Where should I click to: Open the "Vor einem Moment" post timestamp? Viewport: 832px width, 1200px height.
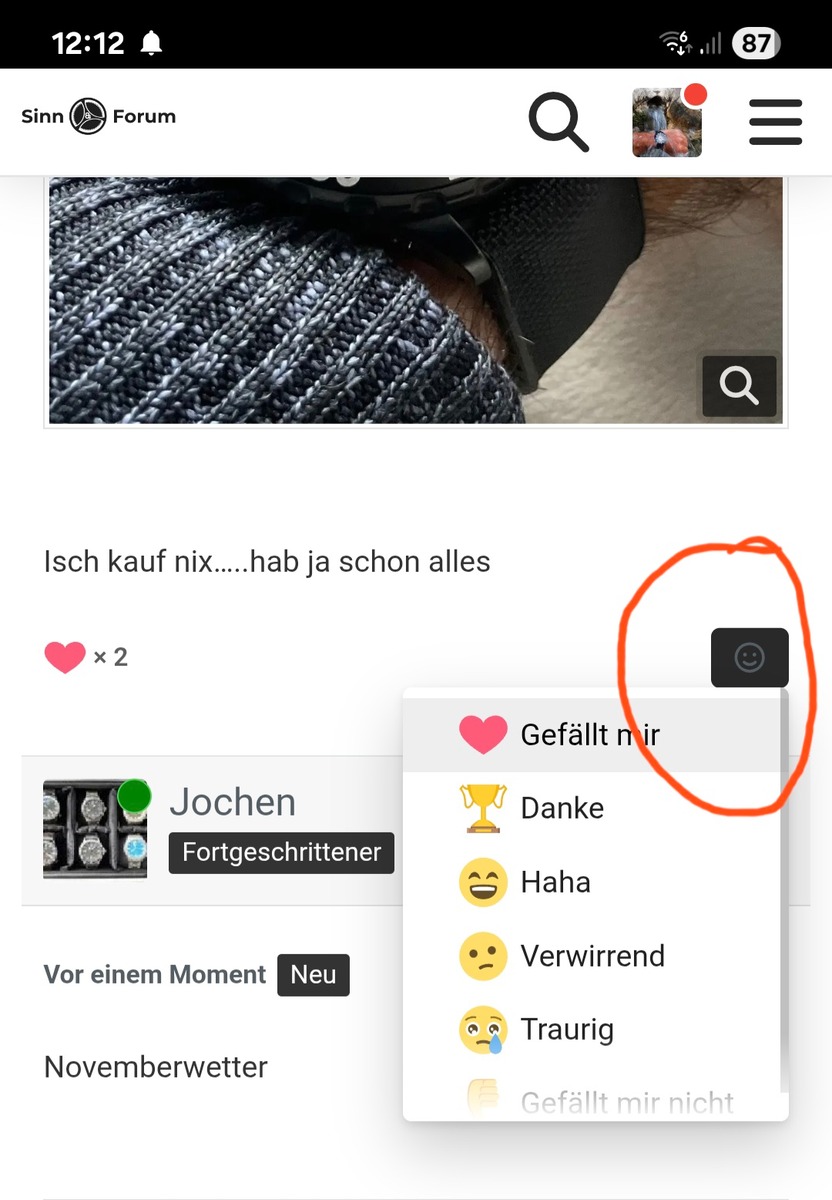pyautogui.click(x=155, y=975)
